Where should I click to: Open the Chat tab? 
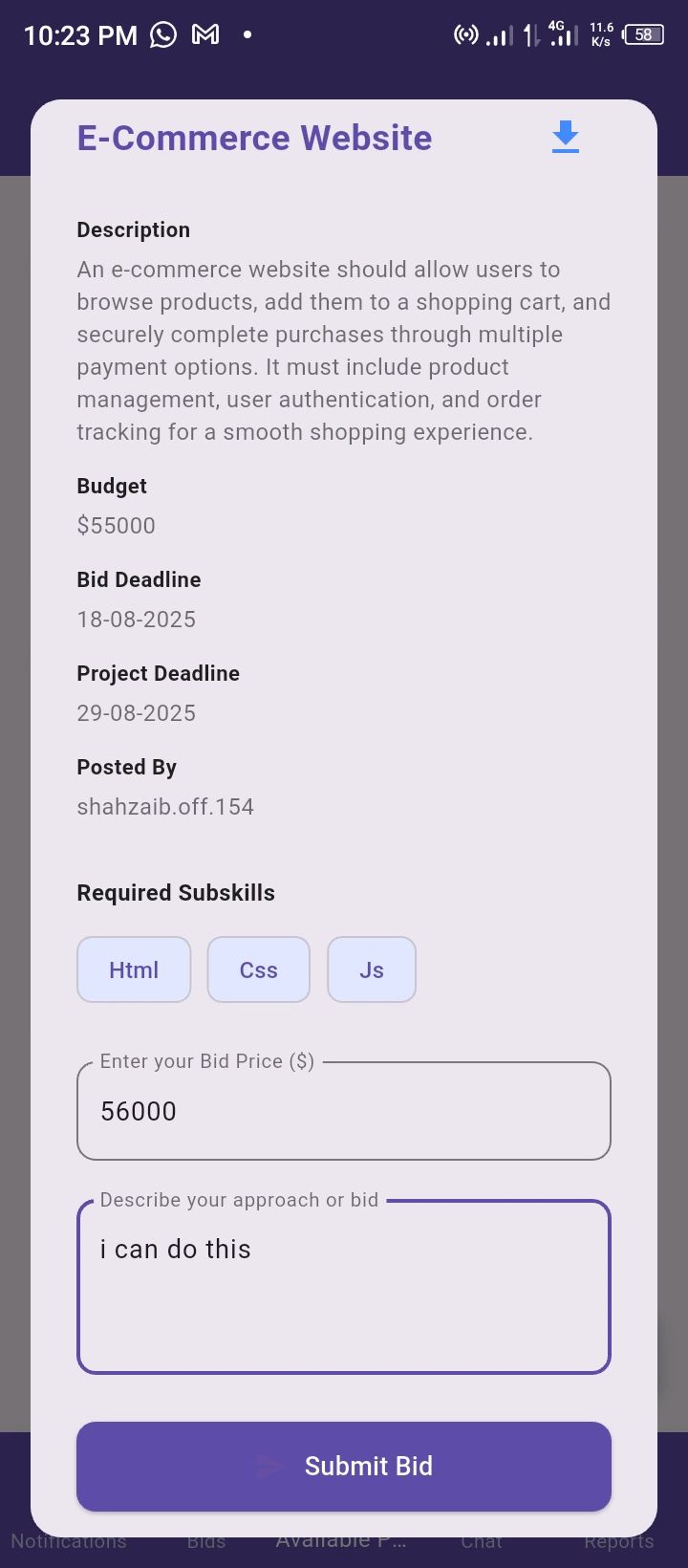[482, 1541]
